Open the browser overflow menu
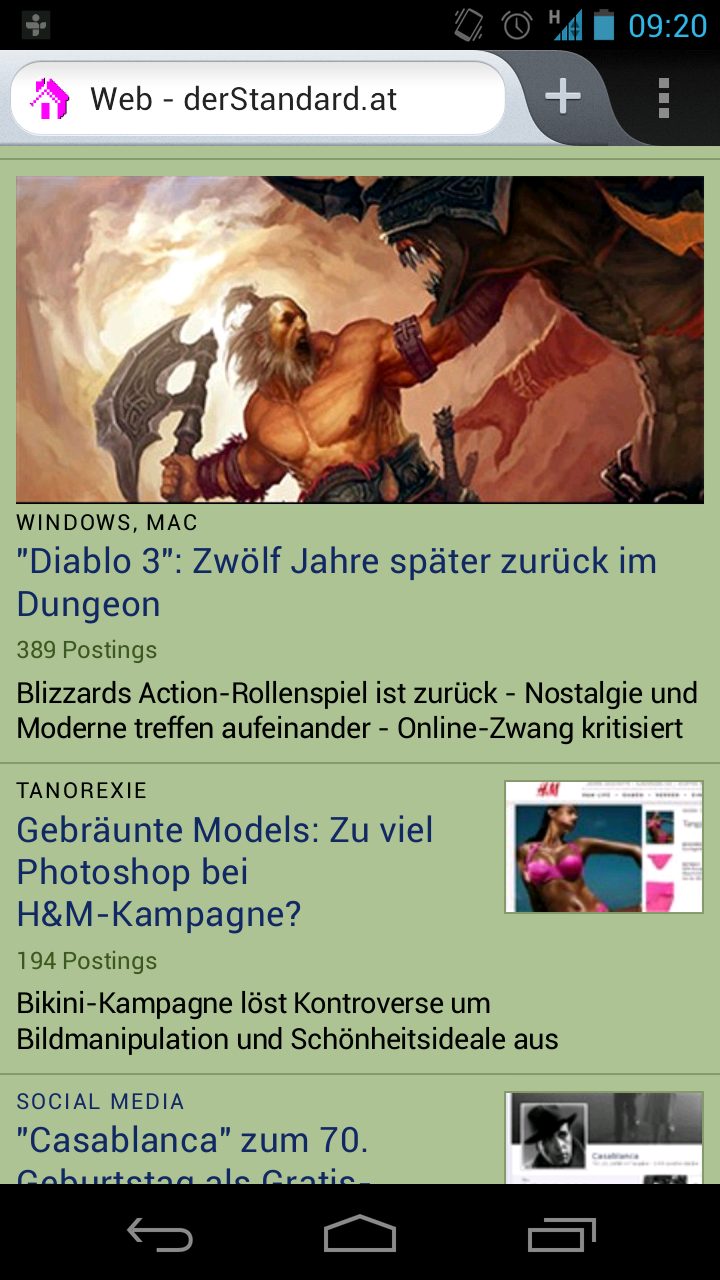This screenshot has width=720, height=1280. click(x=663, y=98)
